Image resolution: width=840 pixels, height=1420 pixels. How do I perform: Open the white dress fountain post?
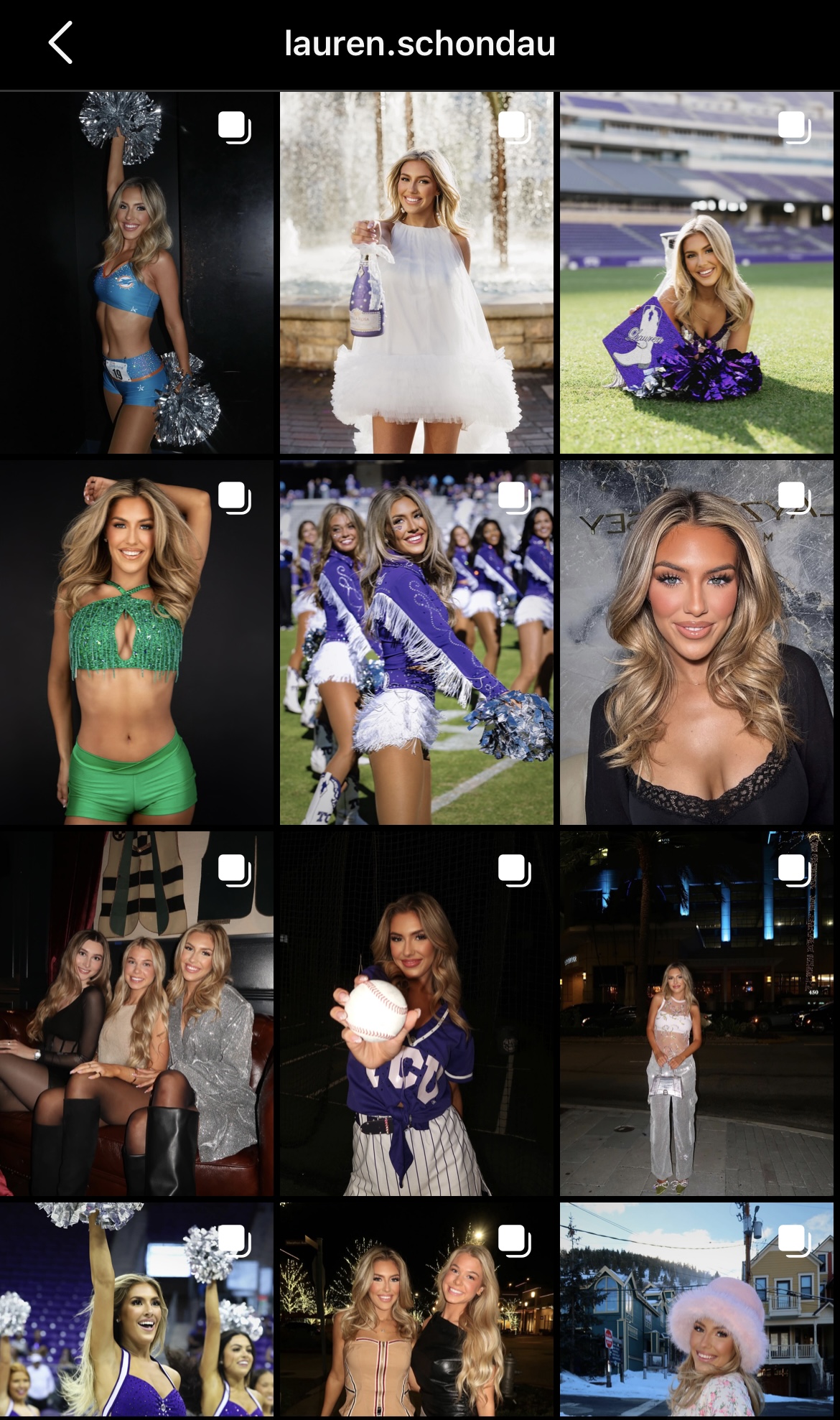(416, 273)
